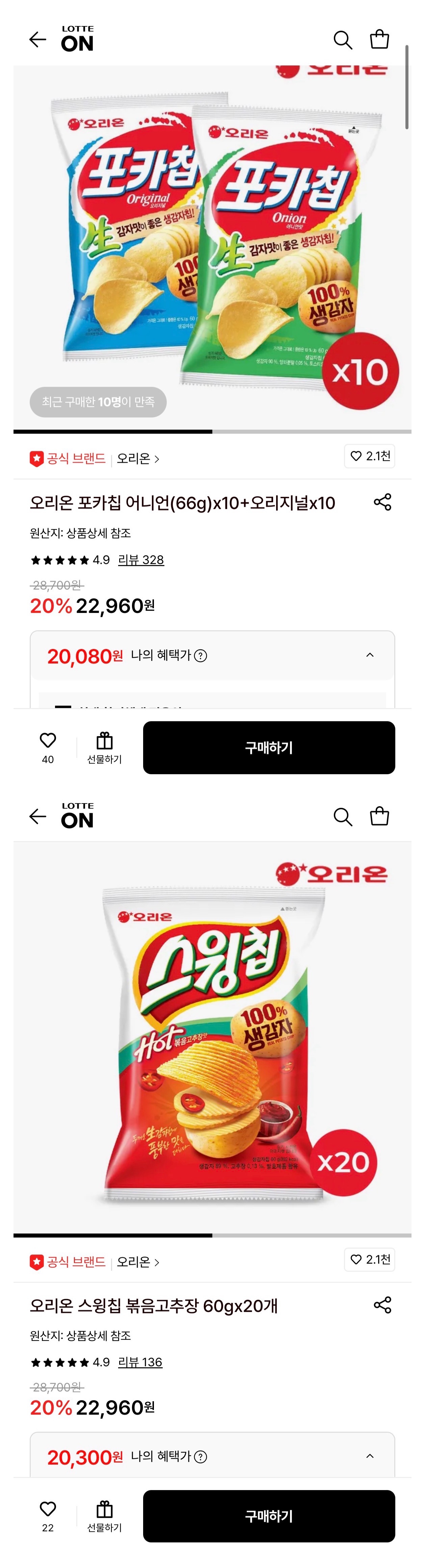
Task: Share the 포카칩 어니언 product
Action: coord(382,502)
